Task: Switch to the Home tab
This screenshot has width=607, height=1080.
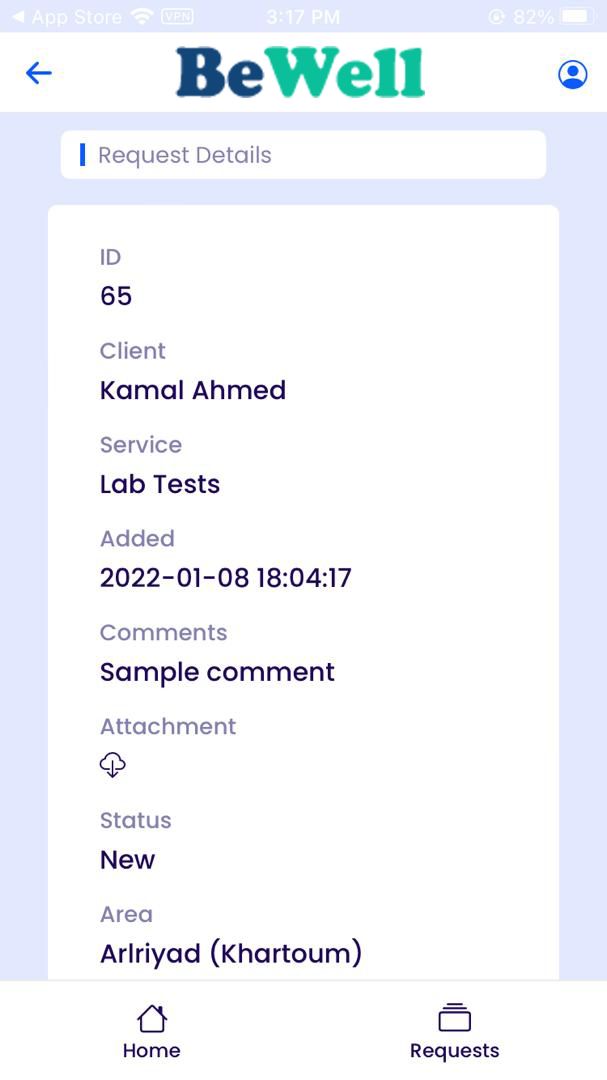Action: [152, 1032]
